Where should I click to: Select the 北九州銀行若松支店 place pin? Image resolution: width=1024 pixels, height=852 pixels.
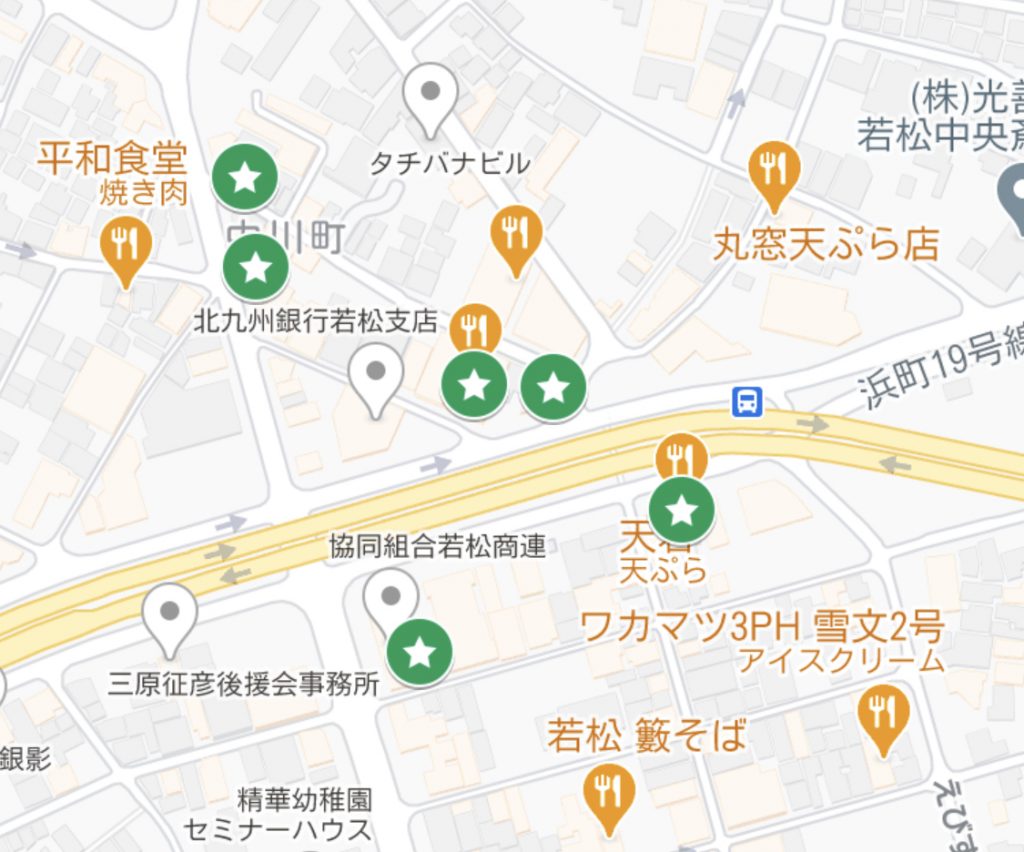click(376, 373)
